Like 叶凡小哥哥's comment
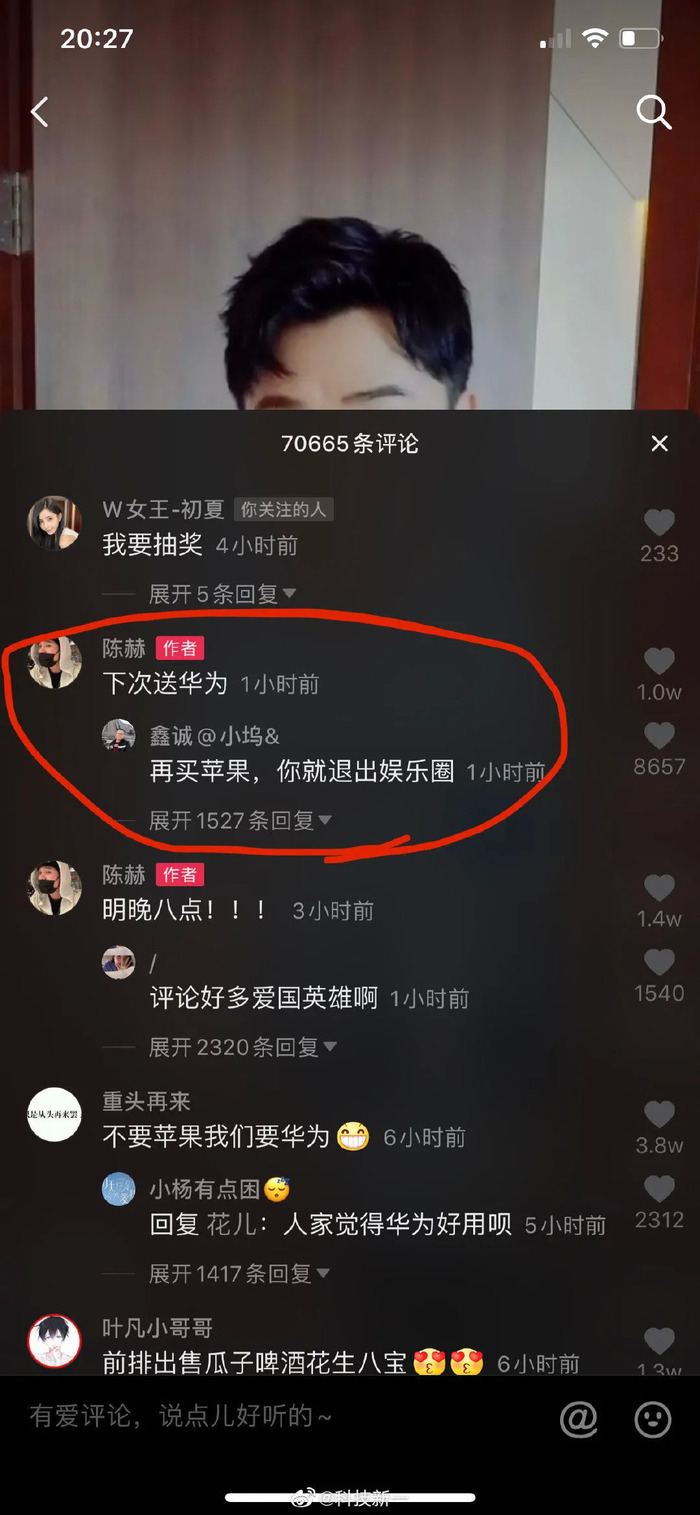The height and width of the screenshot is (1515, 700). point(659,1341)
